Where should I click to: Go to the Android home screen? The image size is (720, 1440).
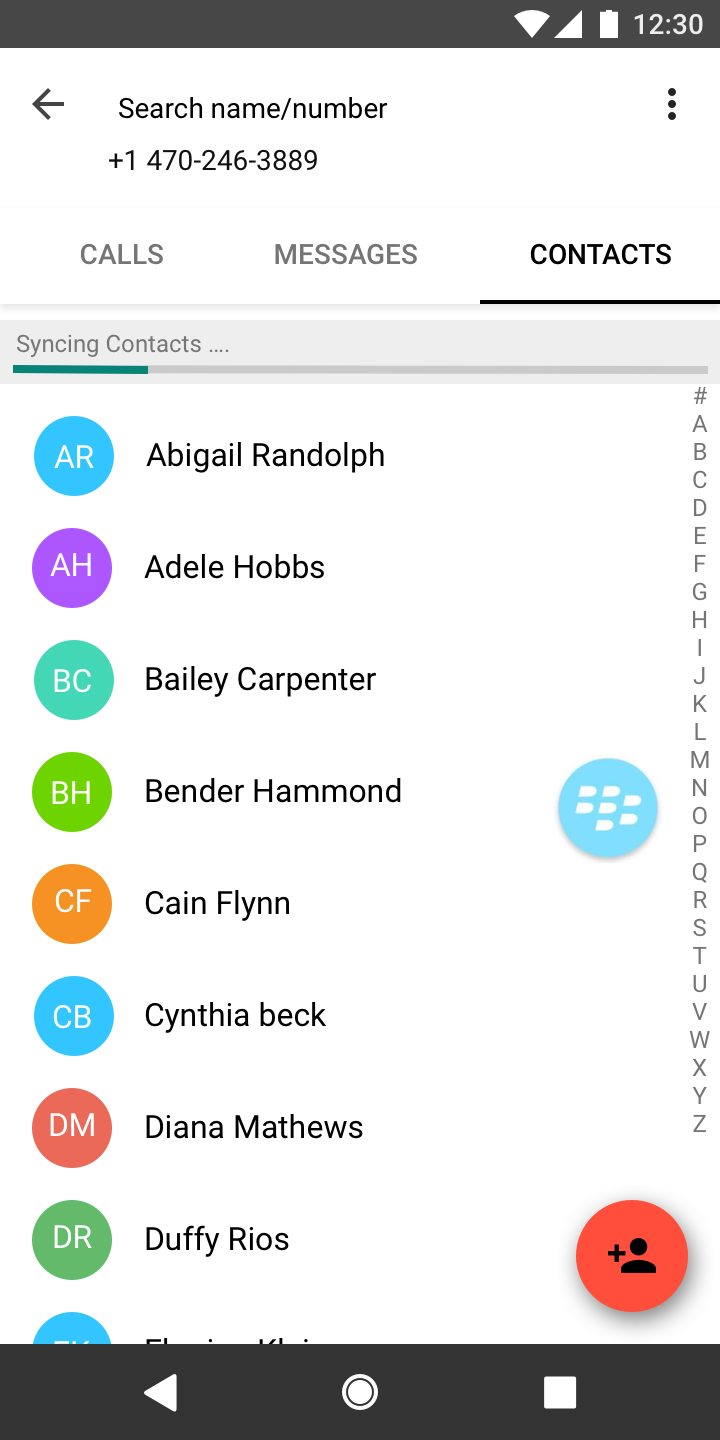coord(360,1391)
